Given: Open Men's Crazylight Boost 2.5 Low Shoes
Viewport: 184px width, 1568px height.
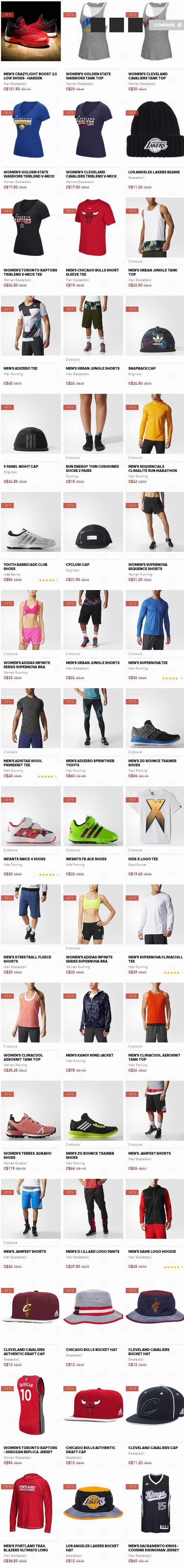Looking at the screenshot, I should [30, 31].
